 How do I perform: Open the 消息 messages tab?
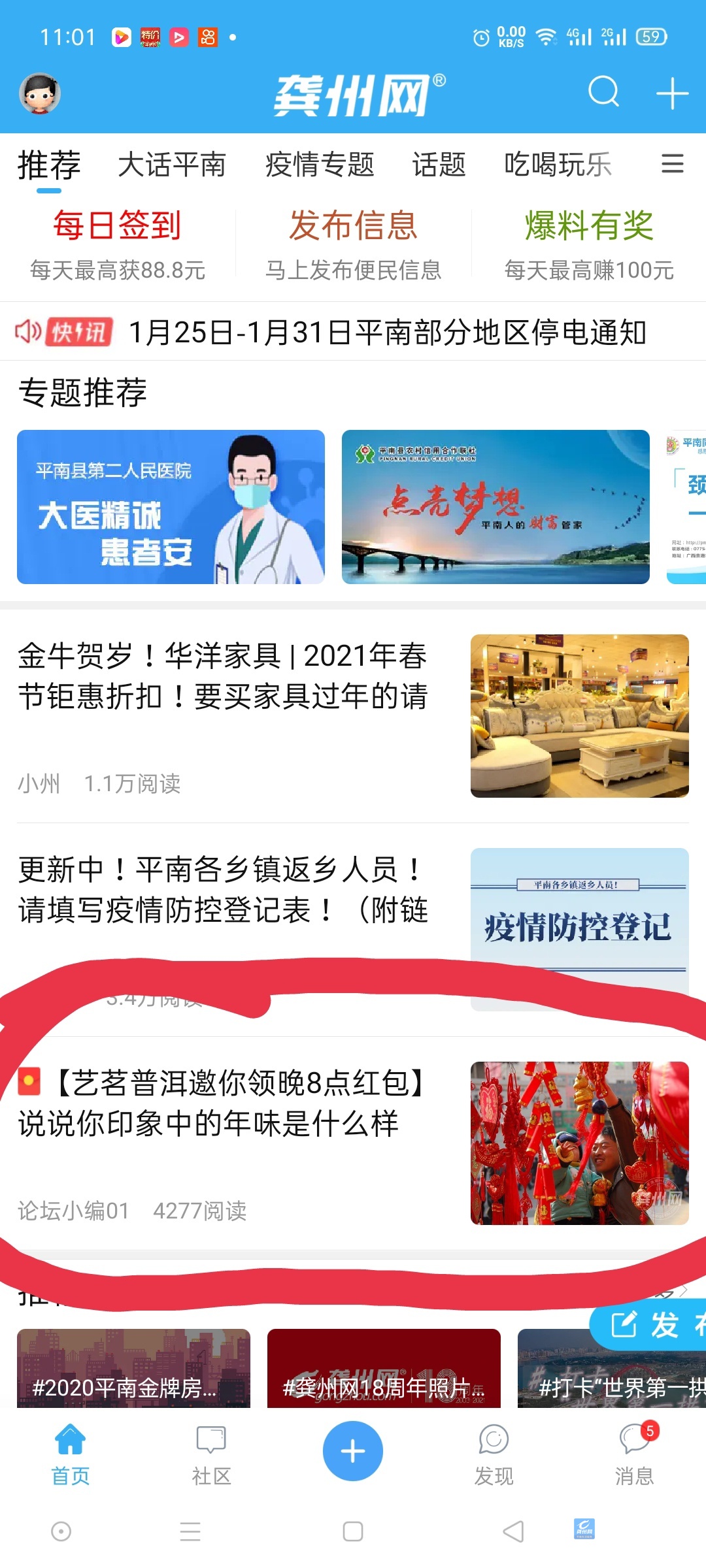coord(634,1456)
